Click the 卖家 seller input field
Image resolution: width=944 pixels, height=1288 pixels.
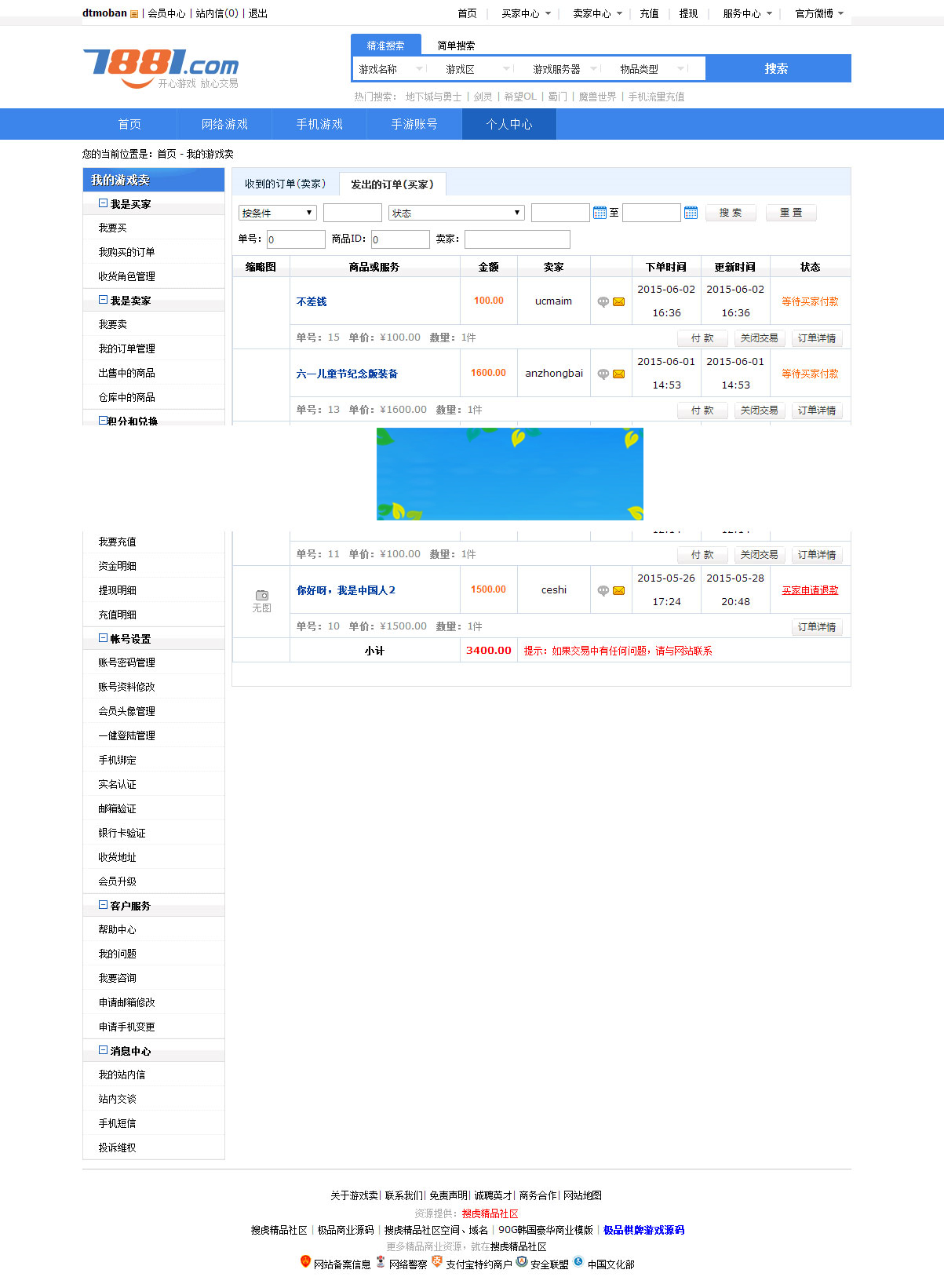point(516,239)
